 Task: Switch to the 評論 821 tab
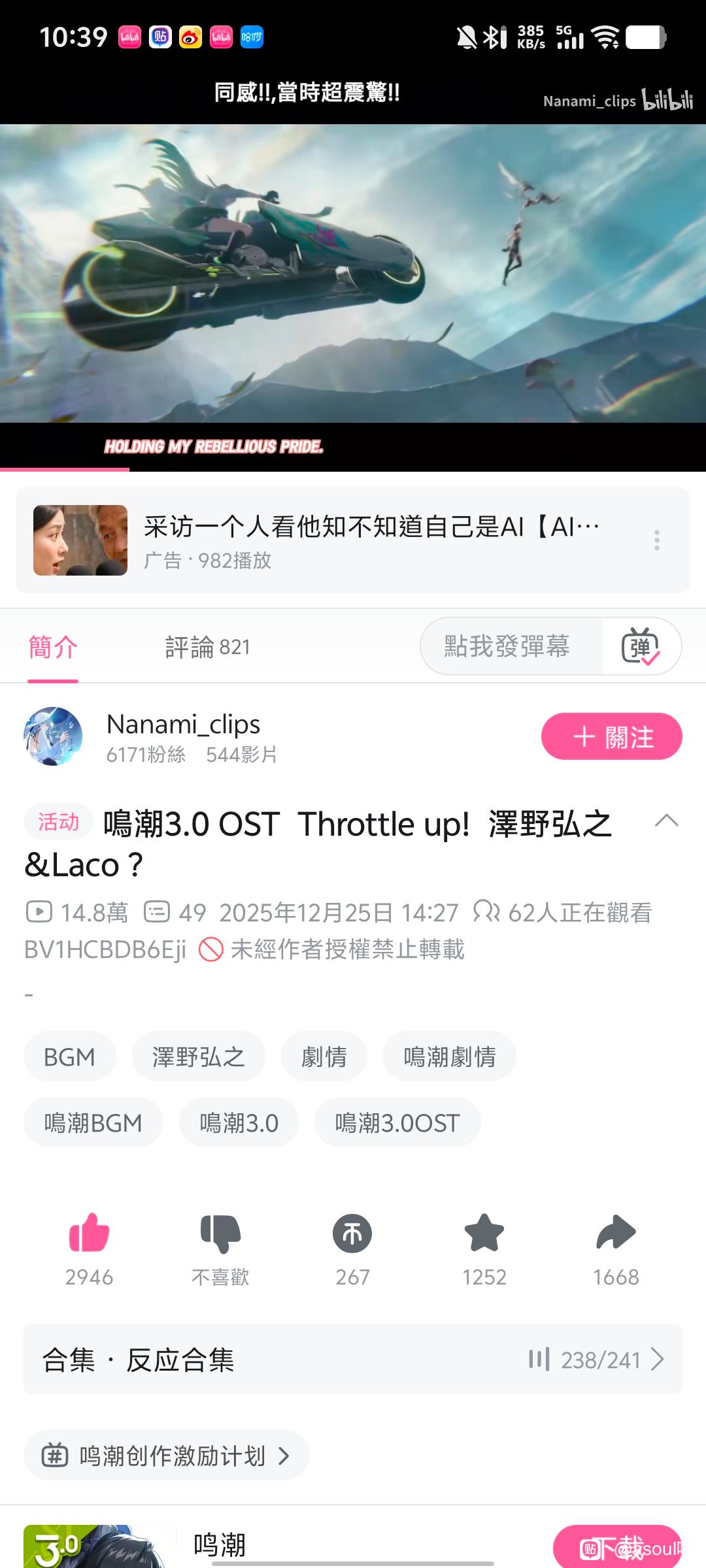point(207,647)
